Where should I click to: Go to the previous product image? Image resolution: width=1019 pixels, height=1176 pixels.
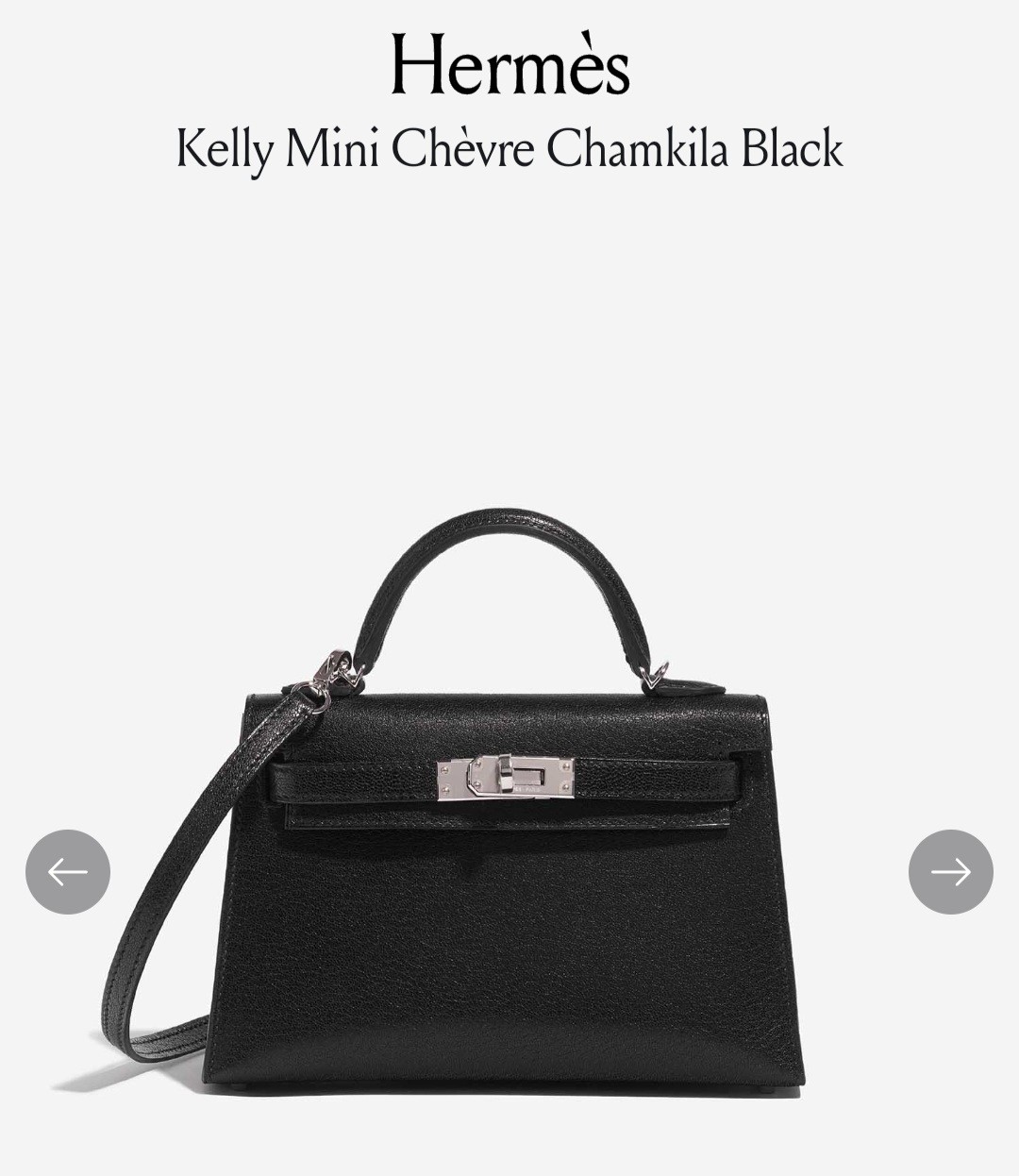[x=68, y=871]
